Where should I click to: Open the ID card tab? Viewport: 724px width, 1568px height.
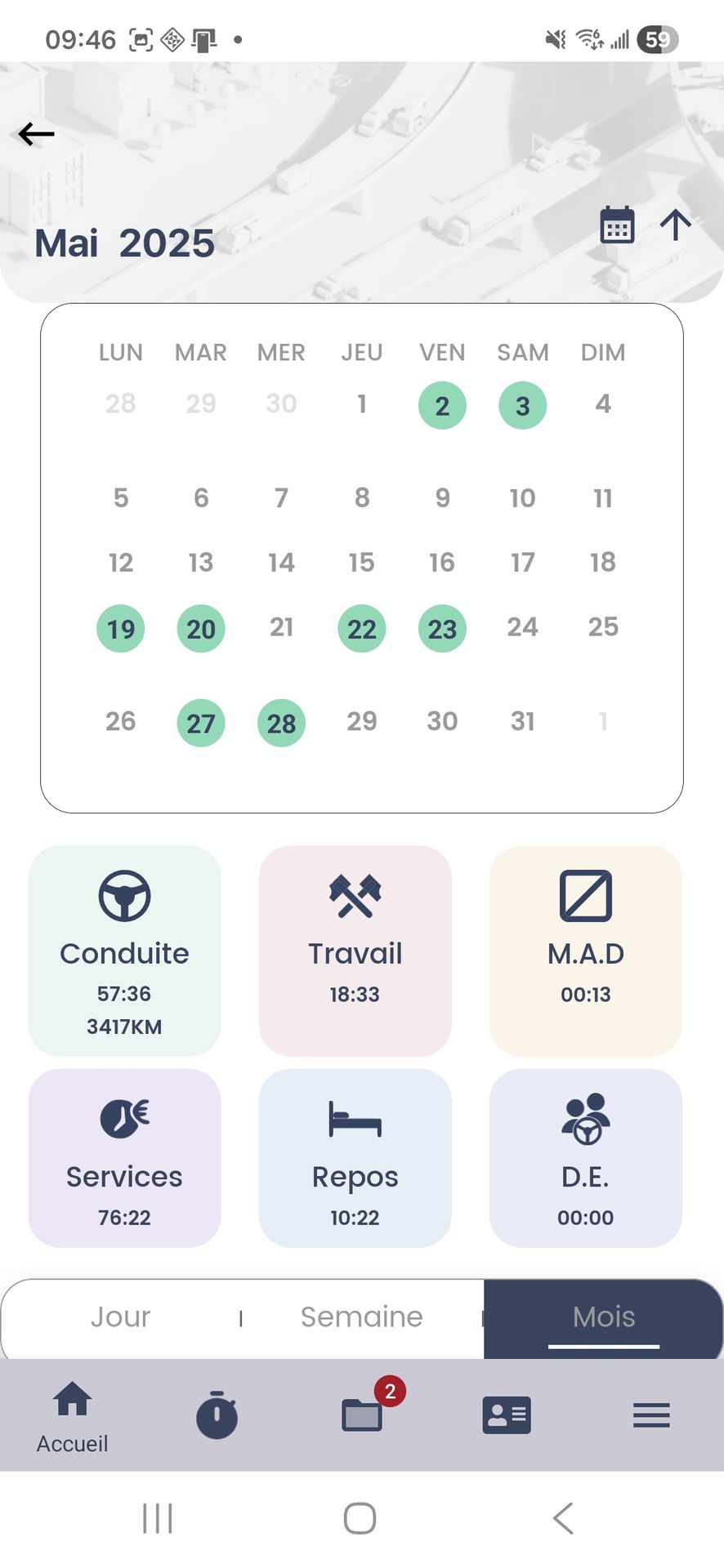point(507,1415)
